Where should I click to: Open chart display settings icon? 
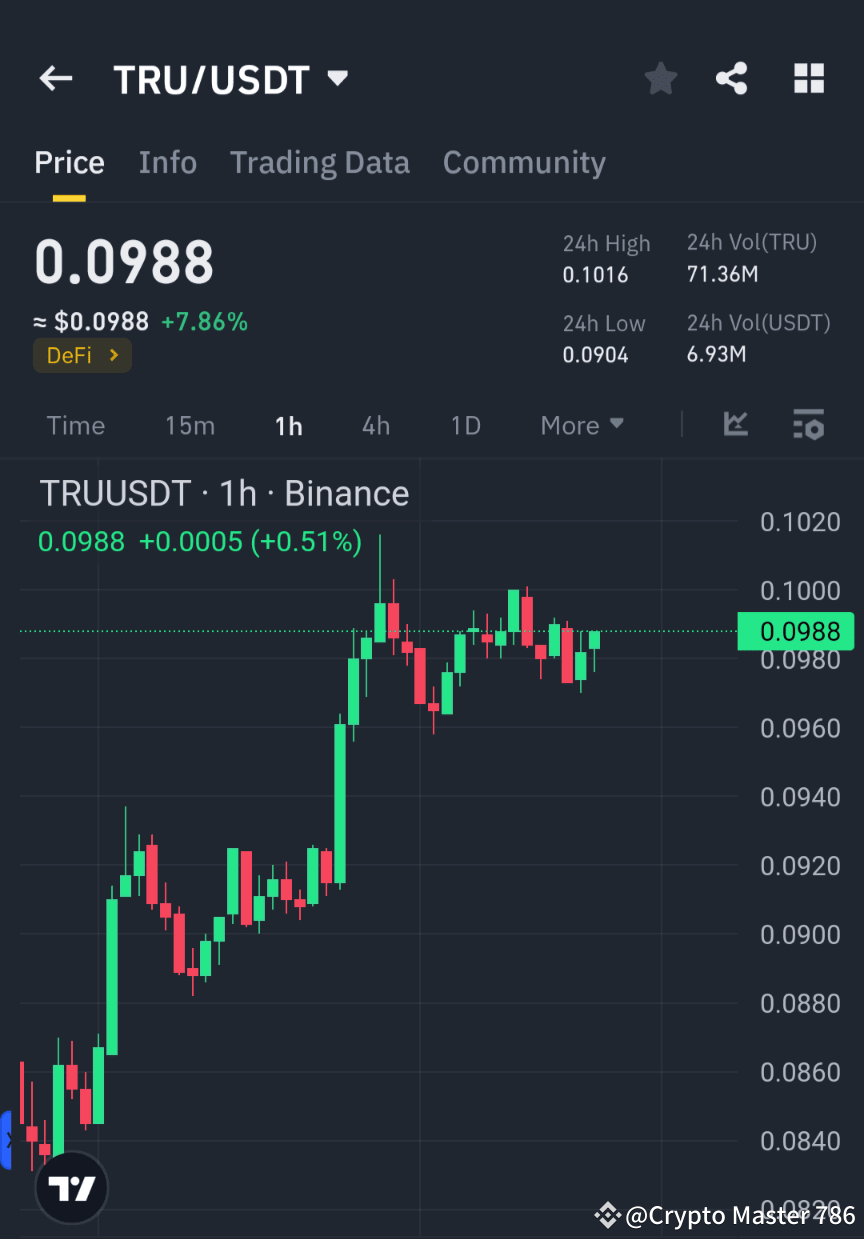coord(808,425)
